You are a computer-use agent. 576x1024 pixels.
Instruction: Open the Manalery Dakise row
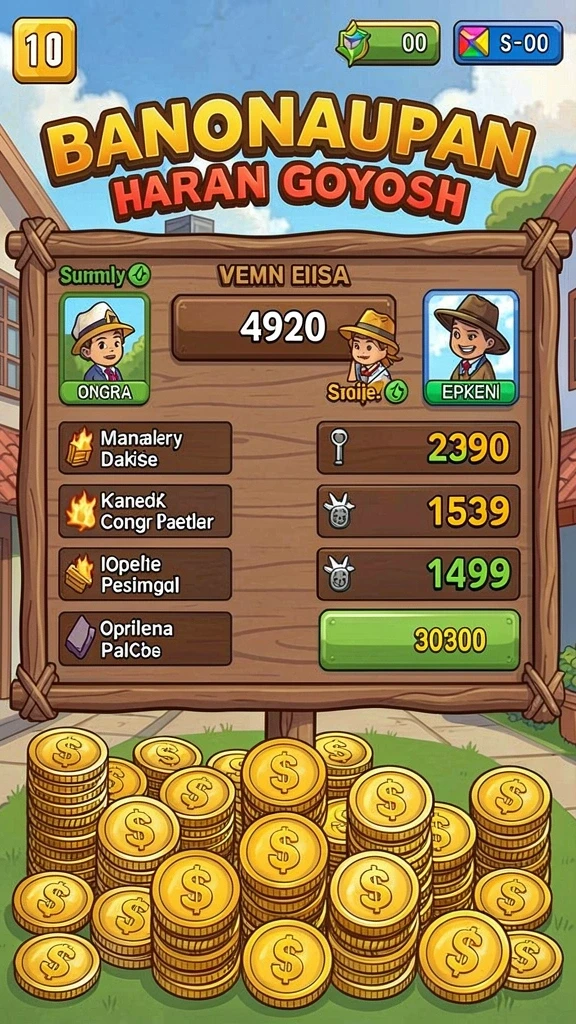coord(145,447)
